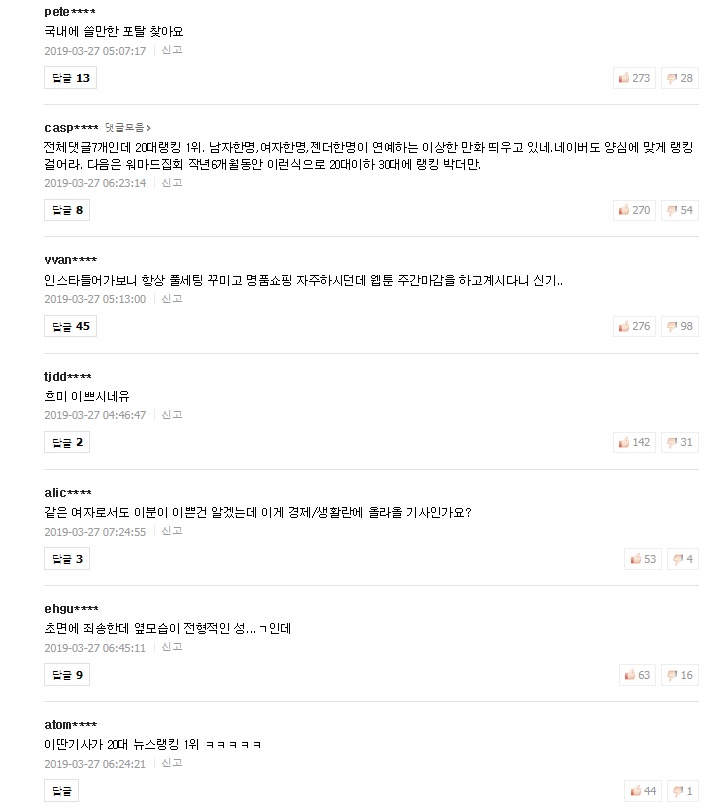This screenshot has height=810, width=707.
Task: Report the atom**** comment
Action: coord(172,763)
